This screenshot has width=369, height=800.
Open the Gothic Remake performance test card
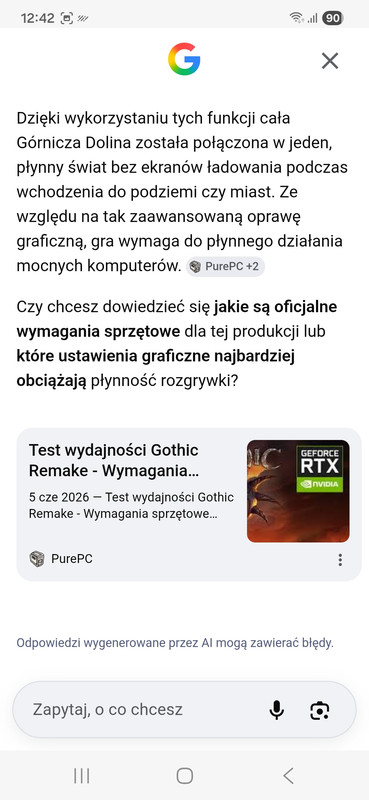pos(189,504)
